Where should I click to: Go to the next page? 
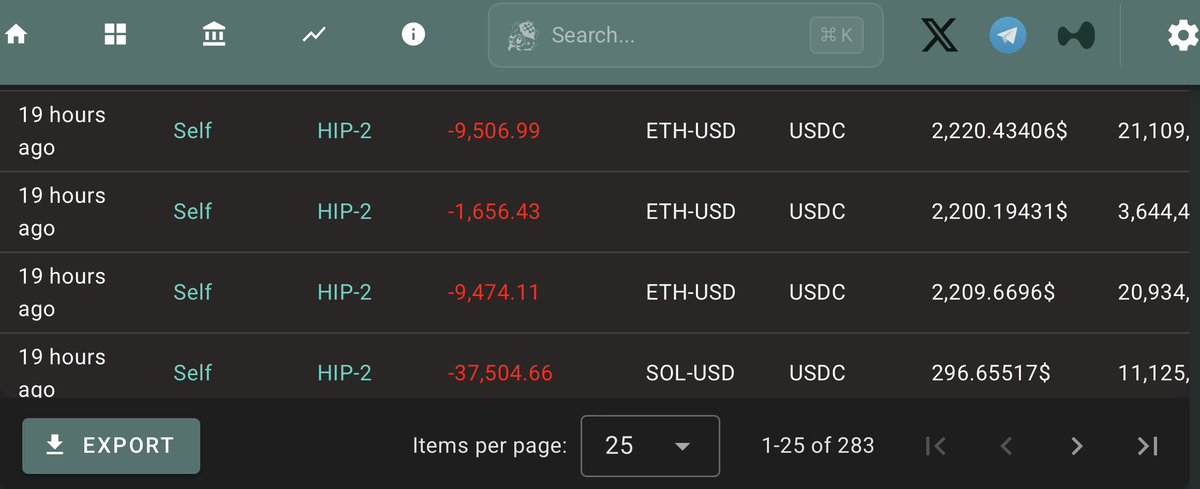(1077, 446)
